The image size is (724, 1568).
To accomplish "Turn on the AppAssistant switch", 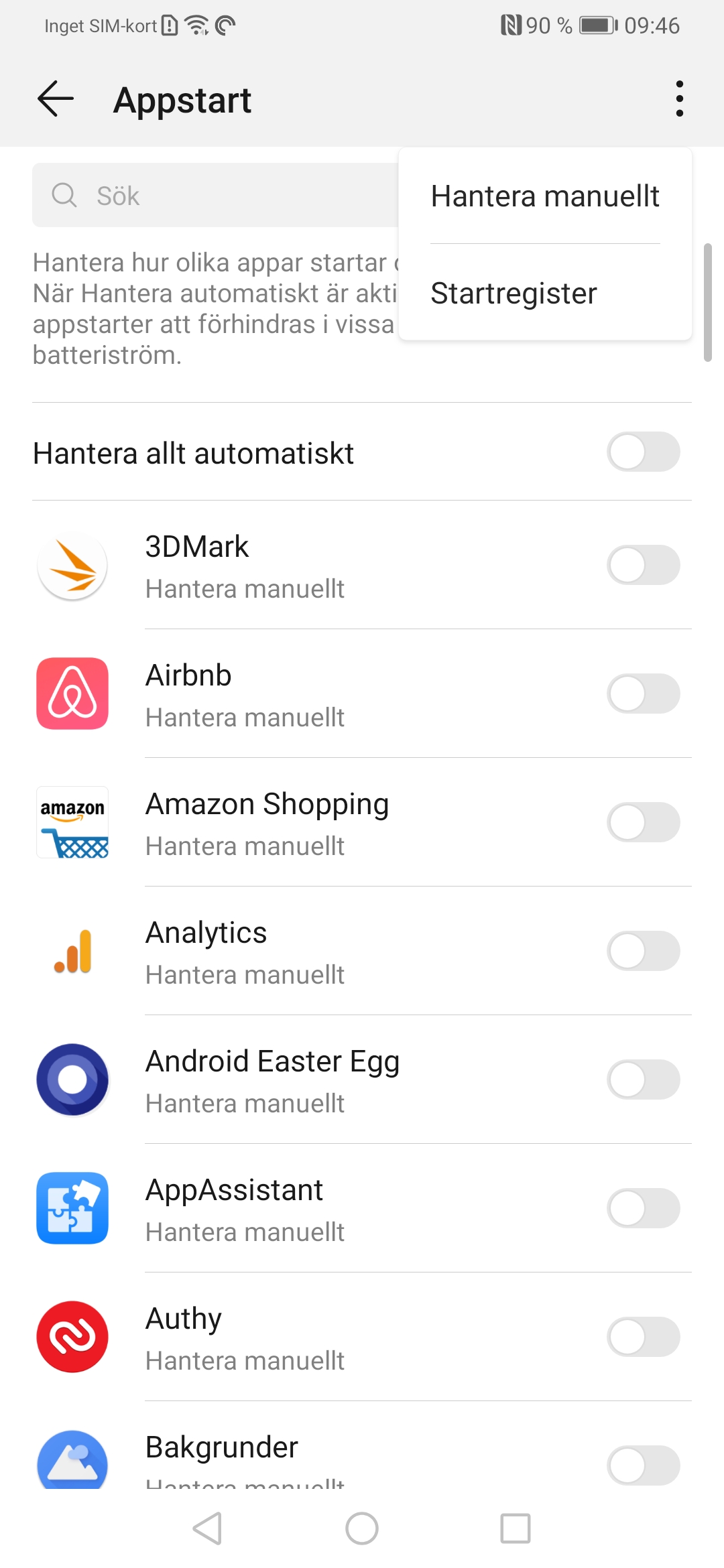I will coord(643,1208).
